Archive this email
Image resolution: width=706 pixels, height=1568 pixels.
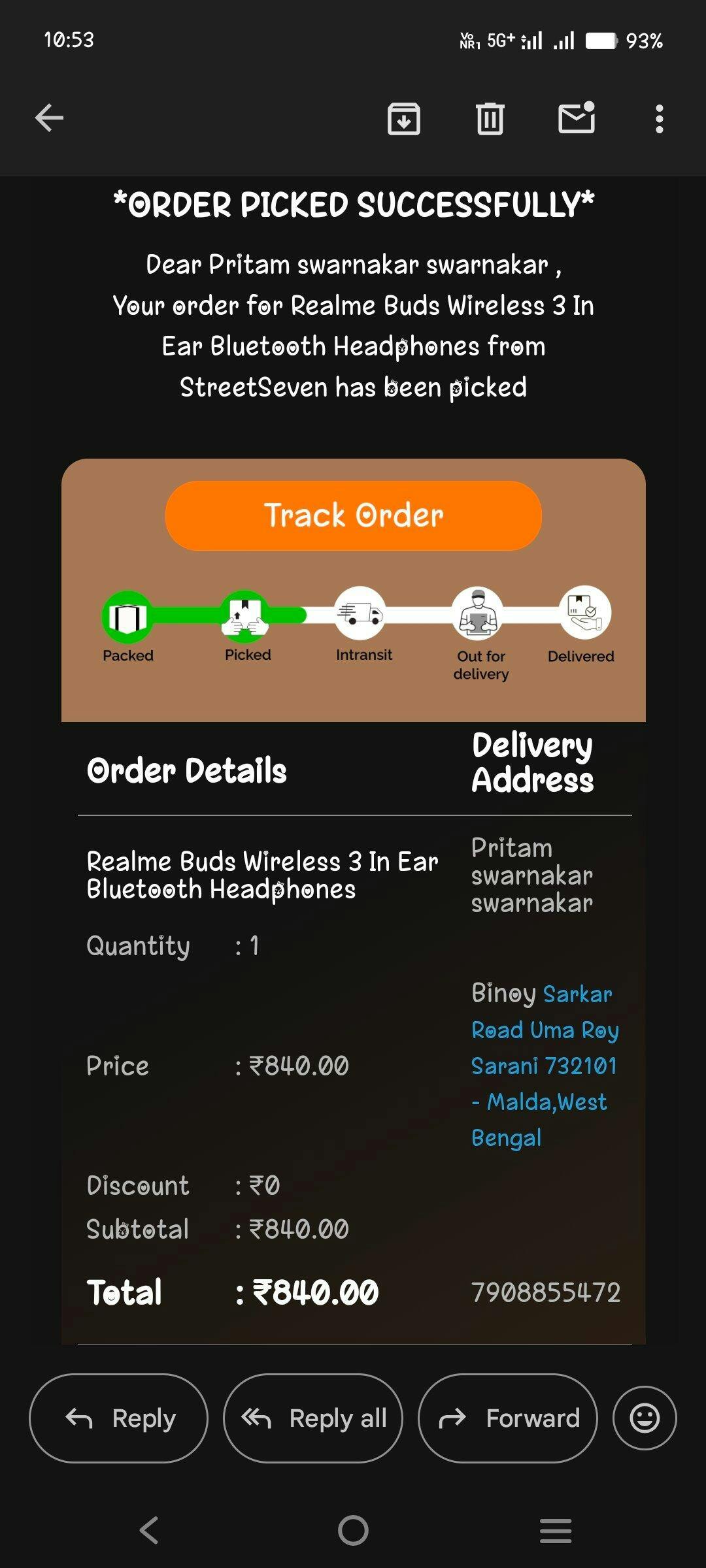point(404,118)
